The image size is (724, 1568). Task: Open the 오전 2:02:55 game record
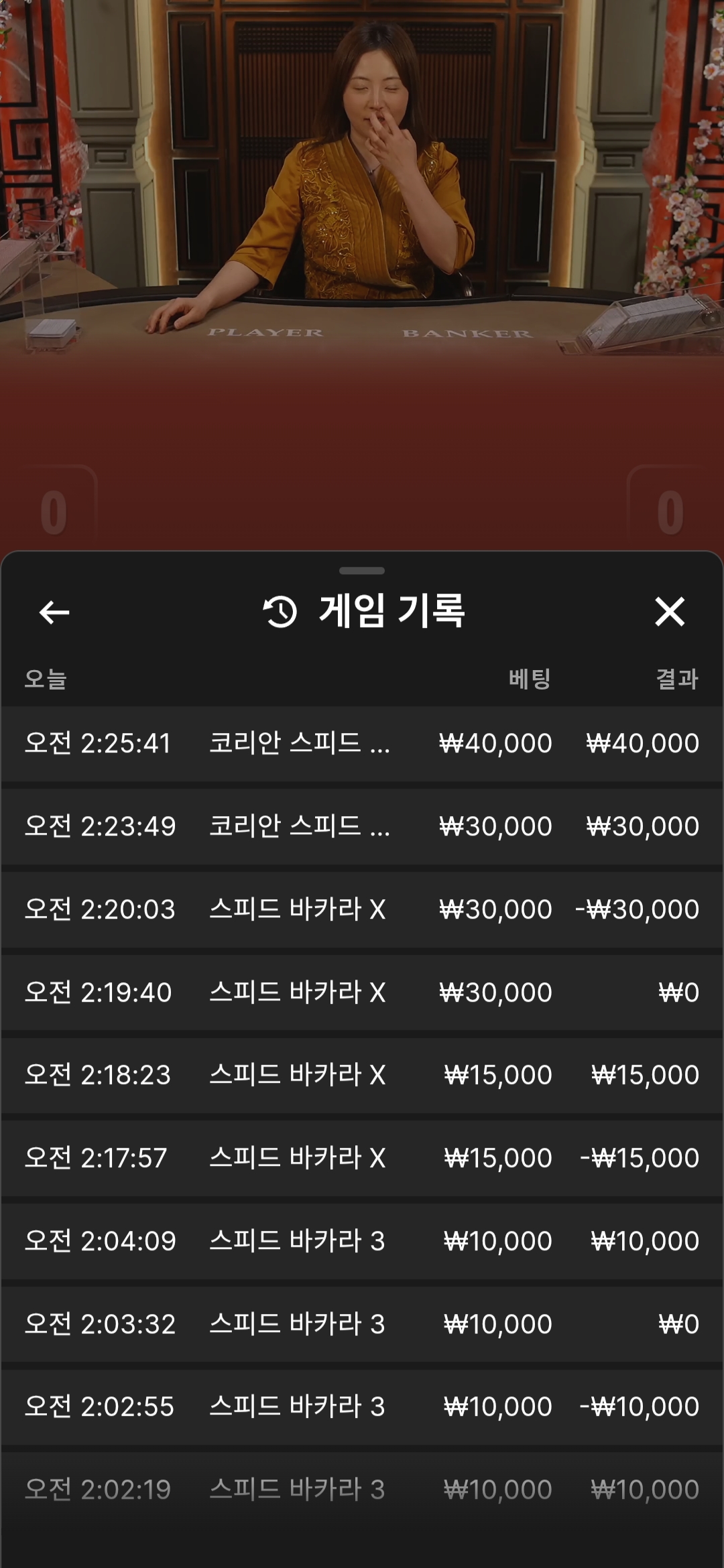click(x=362, y=1407)
